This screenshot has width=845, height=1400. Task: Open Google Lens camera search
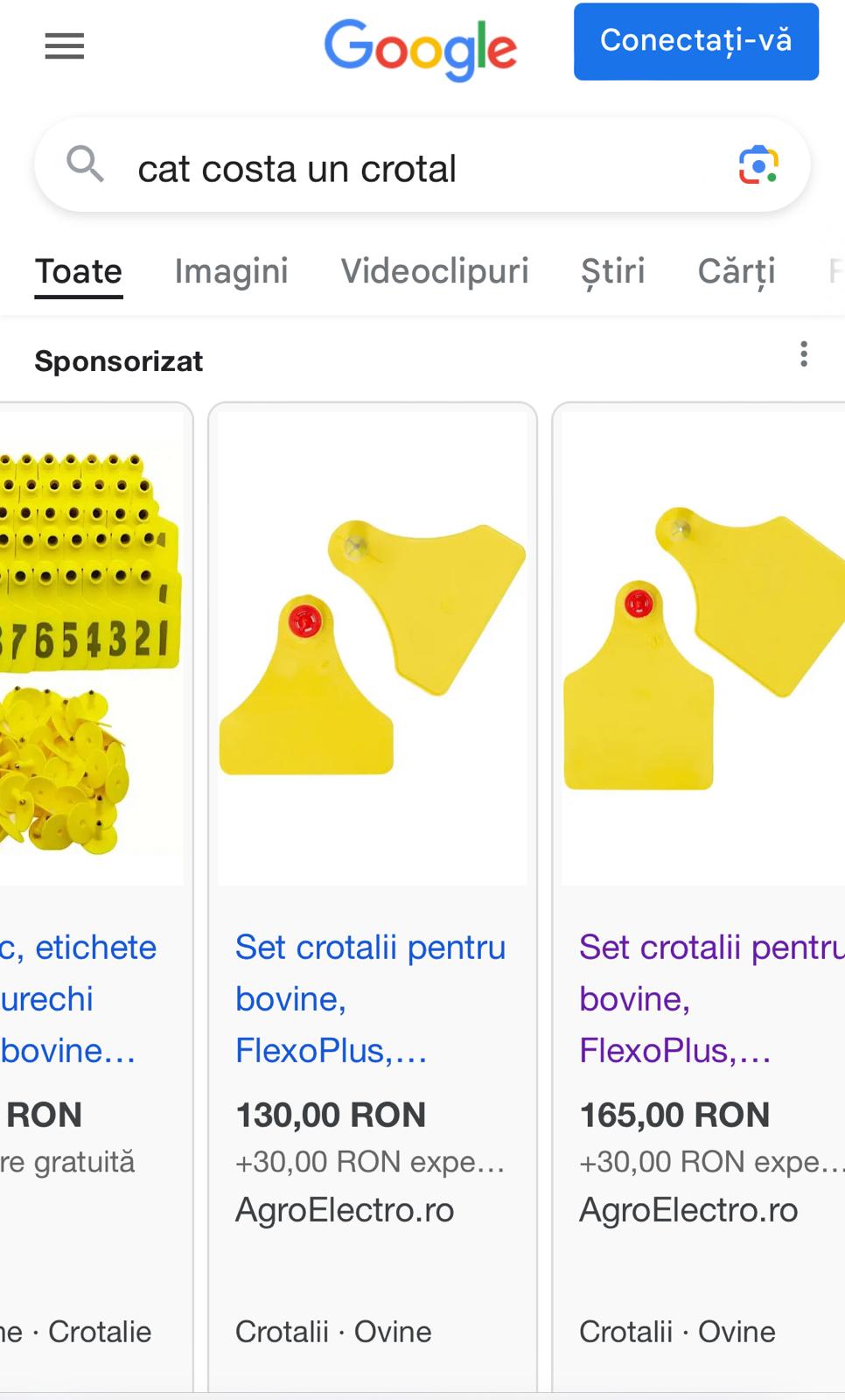[758, 165]
